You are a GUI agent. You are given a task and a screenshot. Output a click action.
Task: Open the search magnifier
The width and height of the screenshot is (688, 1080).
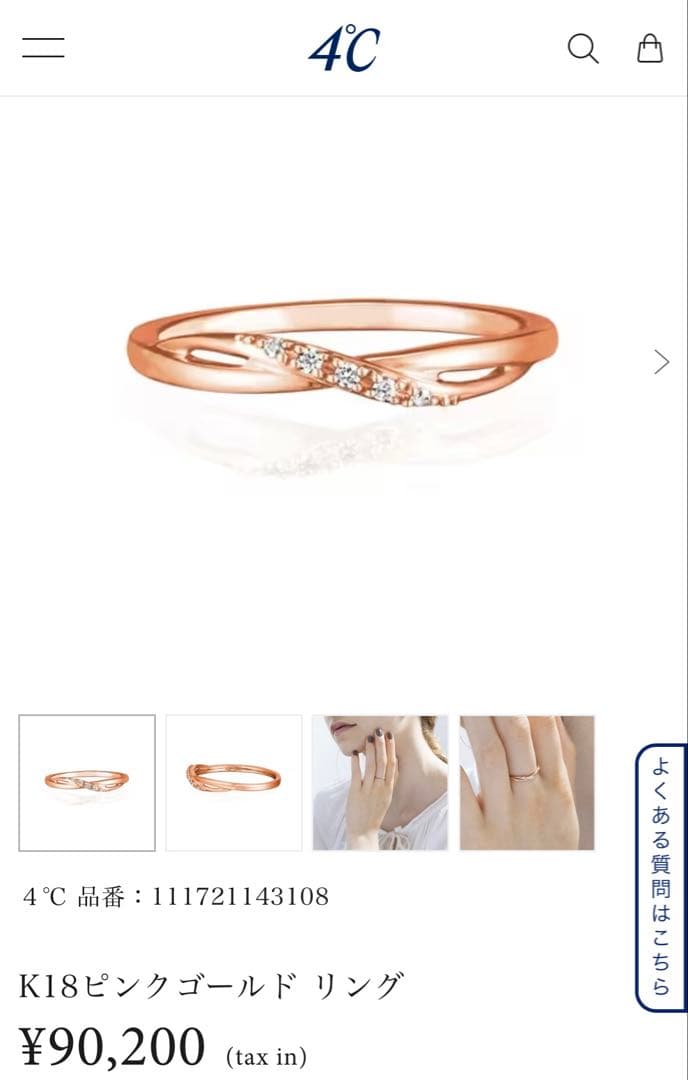583,48
